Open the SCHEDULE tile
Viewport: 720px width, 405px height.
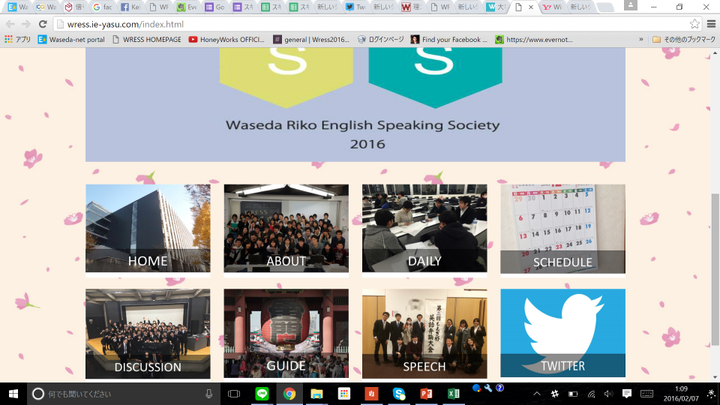[562, 228]
